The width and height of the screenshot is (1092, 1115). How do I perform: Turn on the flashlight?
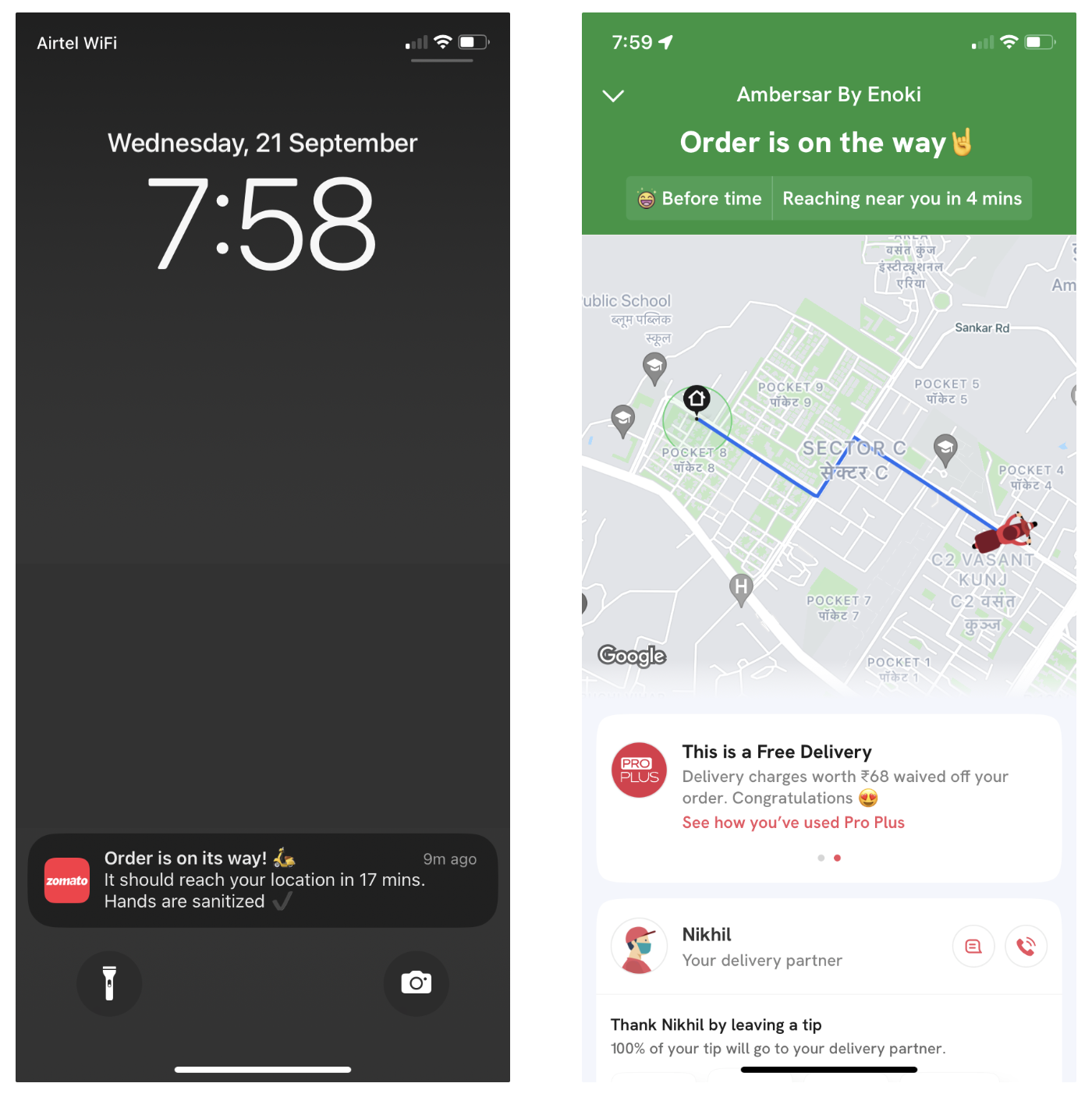109,982
